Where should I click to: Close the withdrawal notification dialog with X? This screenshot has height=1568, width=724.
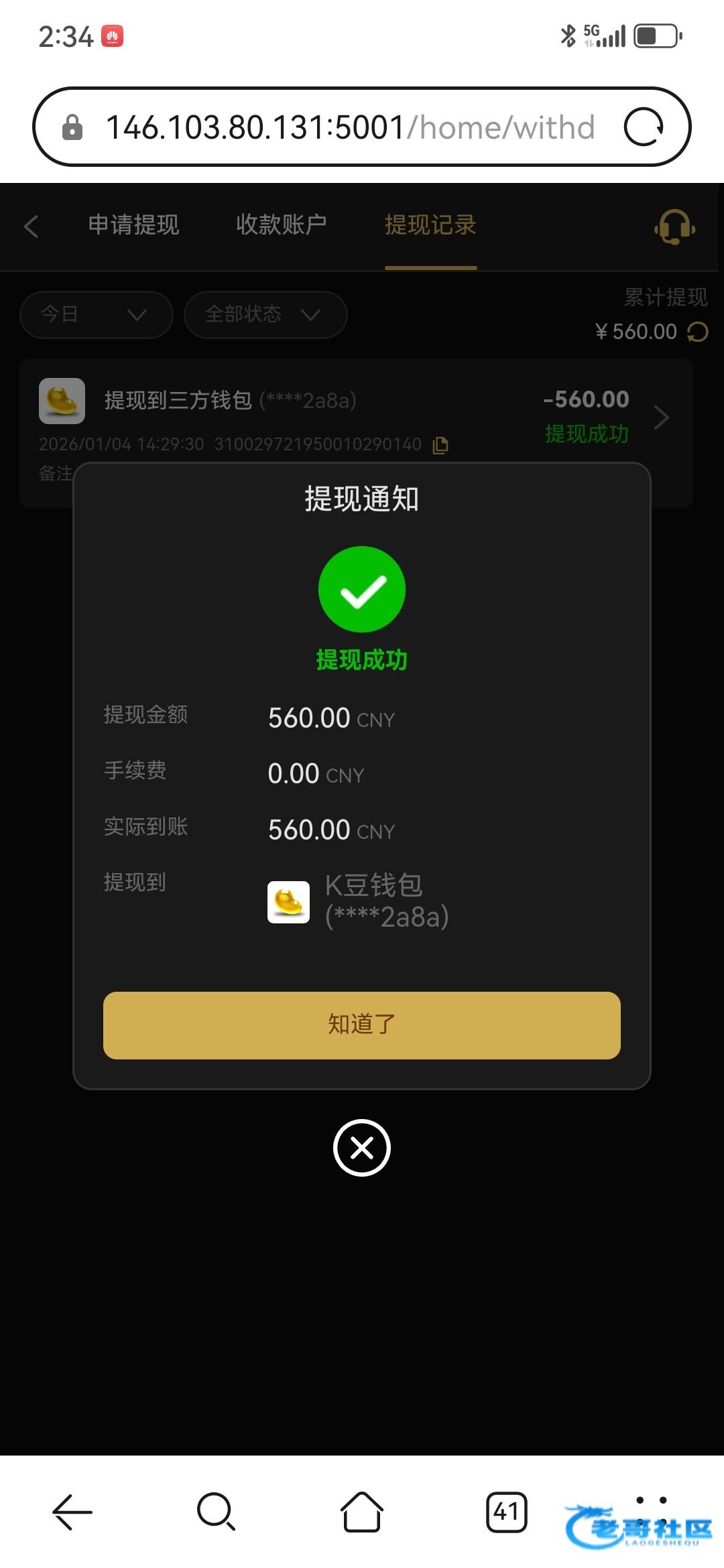click(362, 1148)
